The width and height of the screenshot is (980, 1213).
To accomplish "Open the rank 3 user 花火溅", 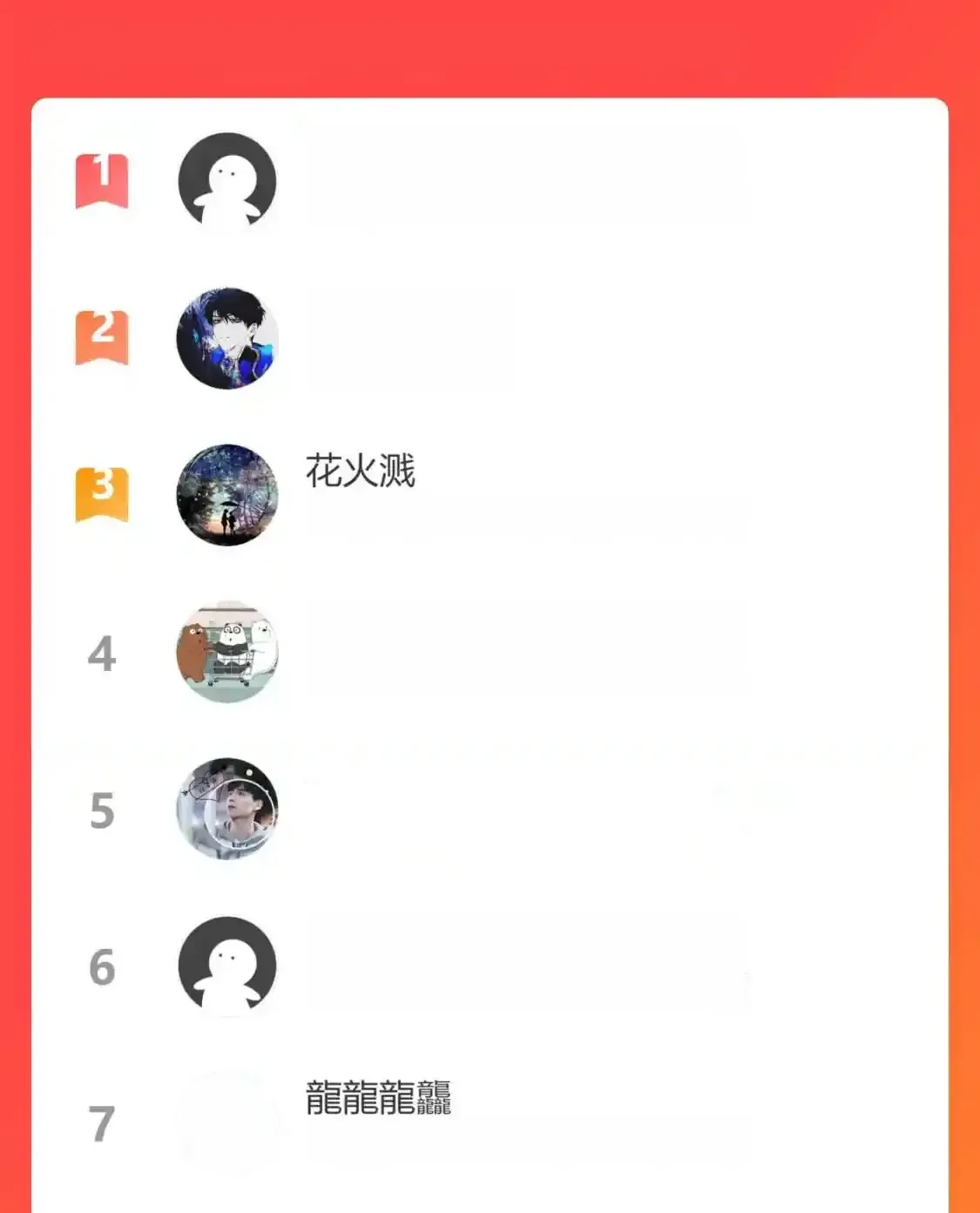I will [360, 471].
